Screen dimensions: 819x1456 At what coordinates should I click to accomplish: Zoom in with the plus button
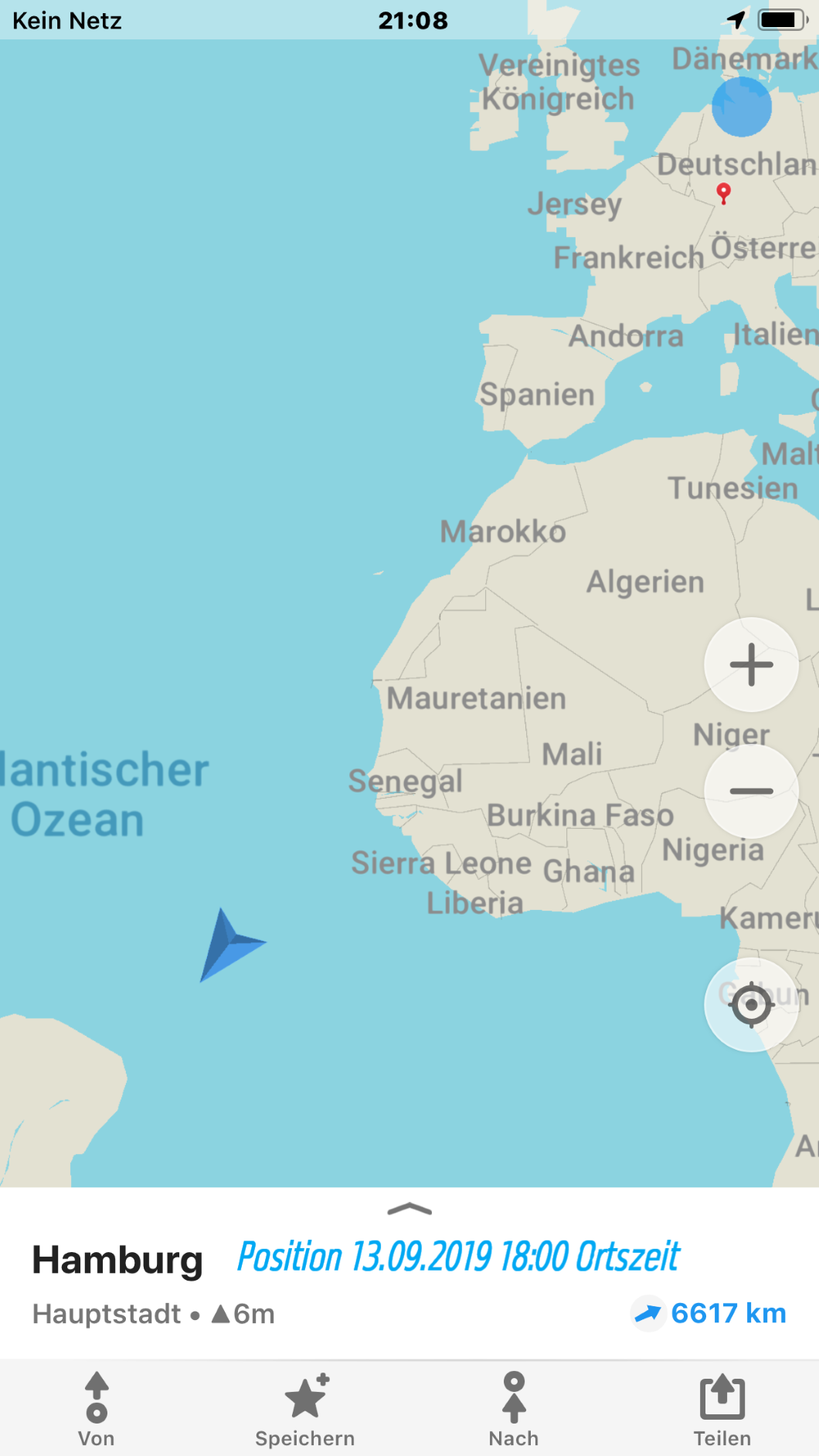(x=751, y=664)
